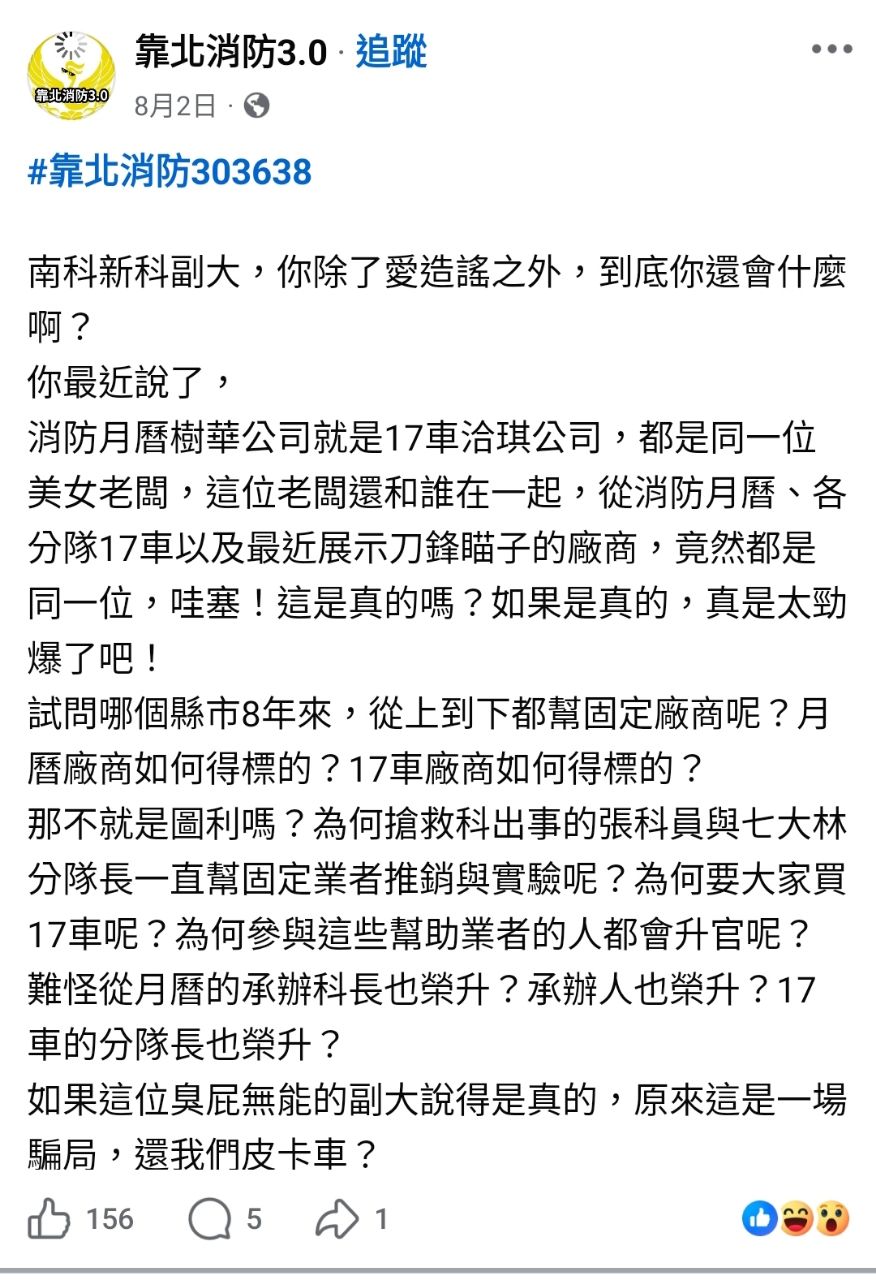This screenshot has width=876, height=1280.
Task: Like this post
Action: click(x=50, y=1219)
